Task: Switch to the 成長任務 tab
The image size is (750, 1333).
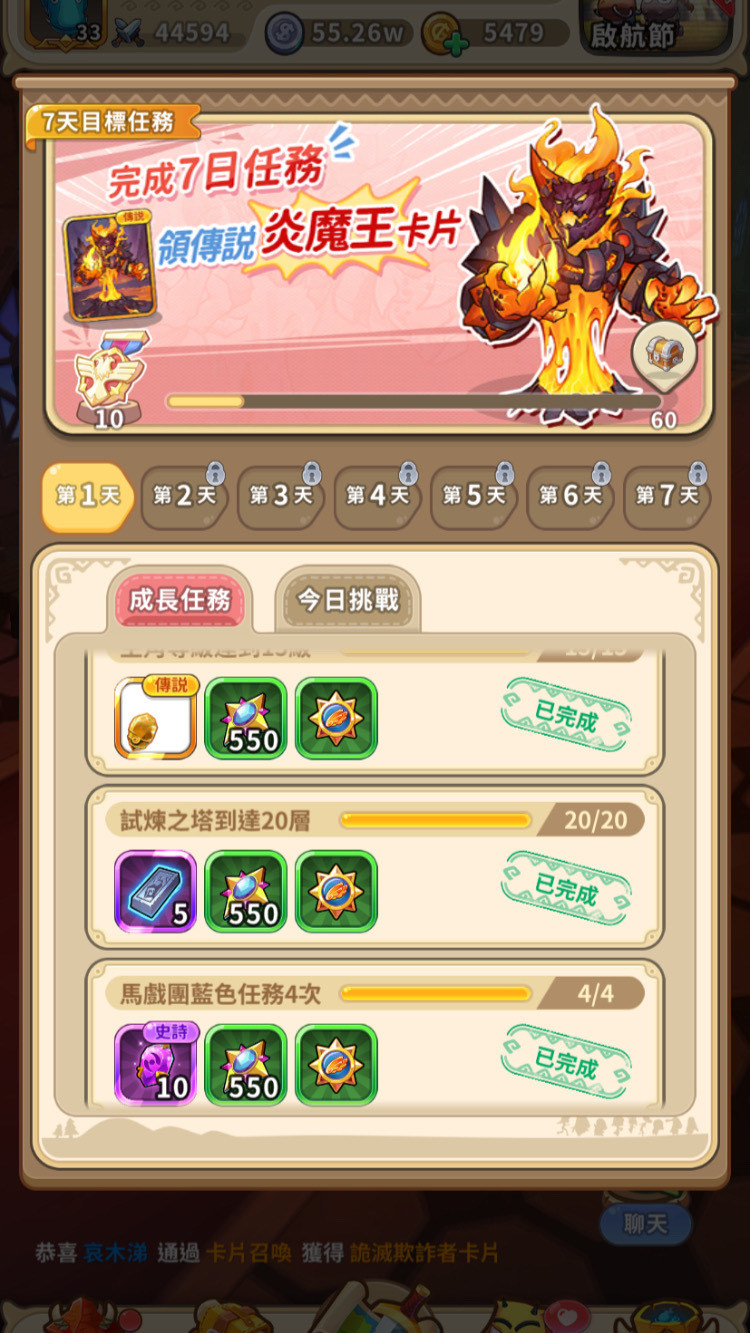Action: click(x=180, y=600)
